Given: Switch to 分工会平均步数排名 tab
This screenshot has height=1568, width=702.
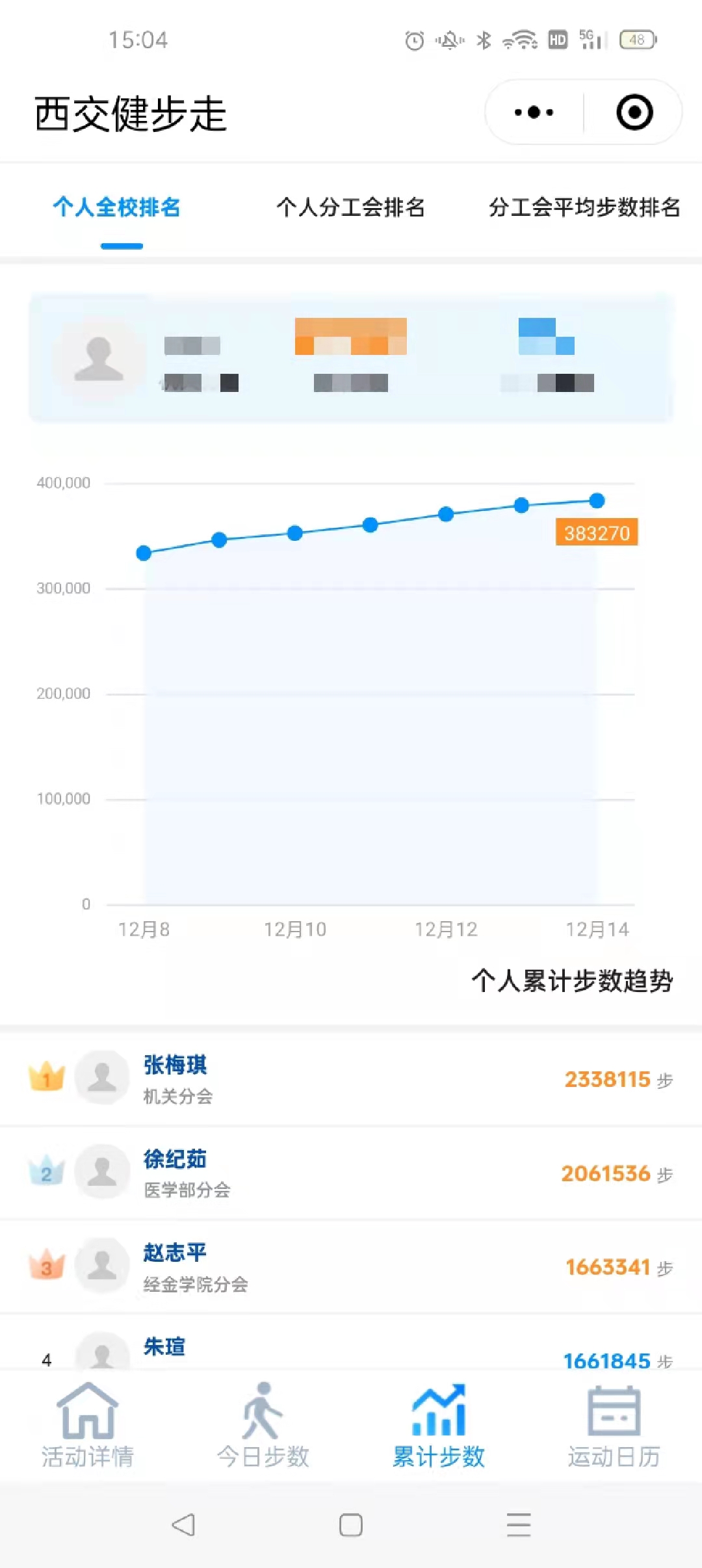Looking at the screenshot, I should coord(584,207).
